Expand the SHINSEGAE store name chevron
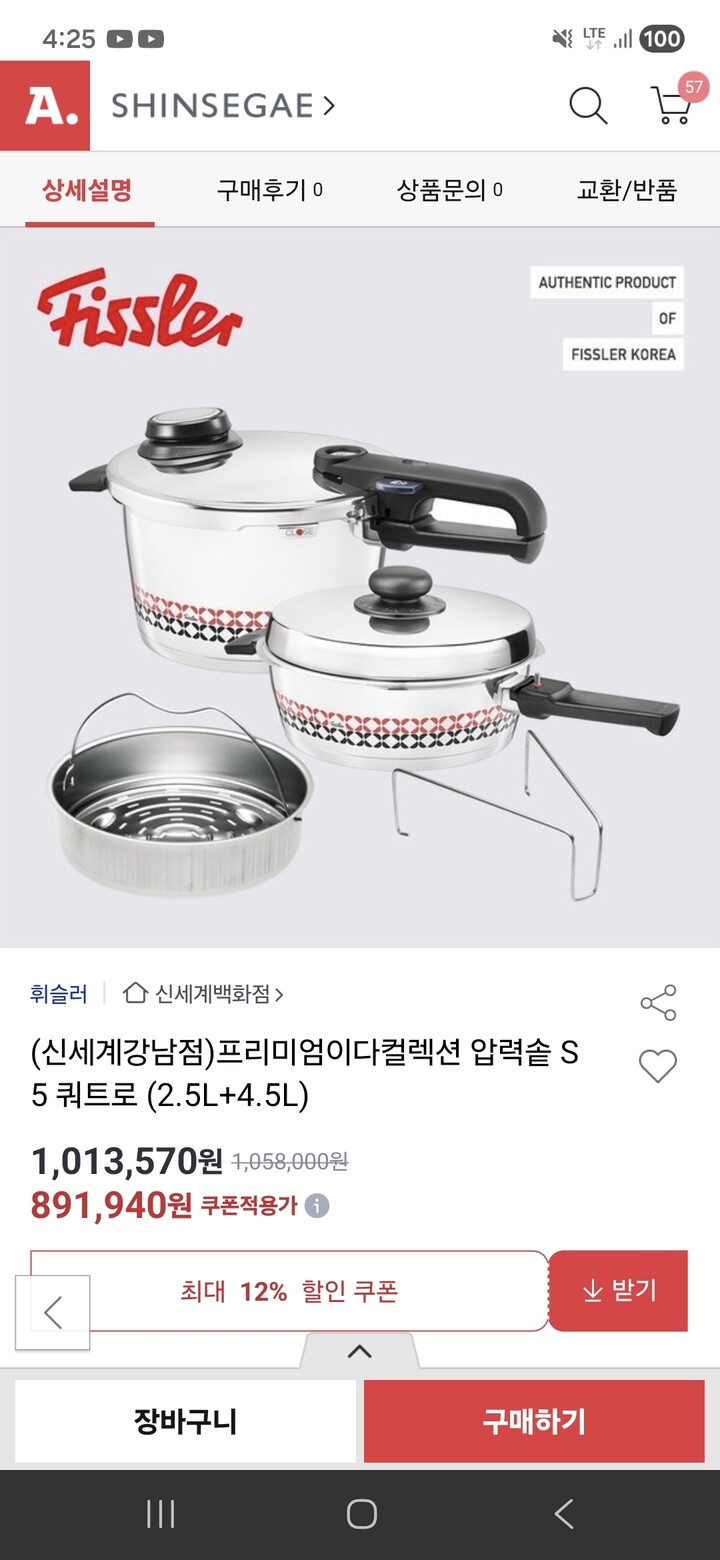The height and width of the screenshot is (1560, 720). [x=327, y=103]
